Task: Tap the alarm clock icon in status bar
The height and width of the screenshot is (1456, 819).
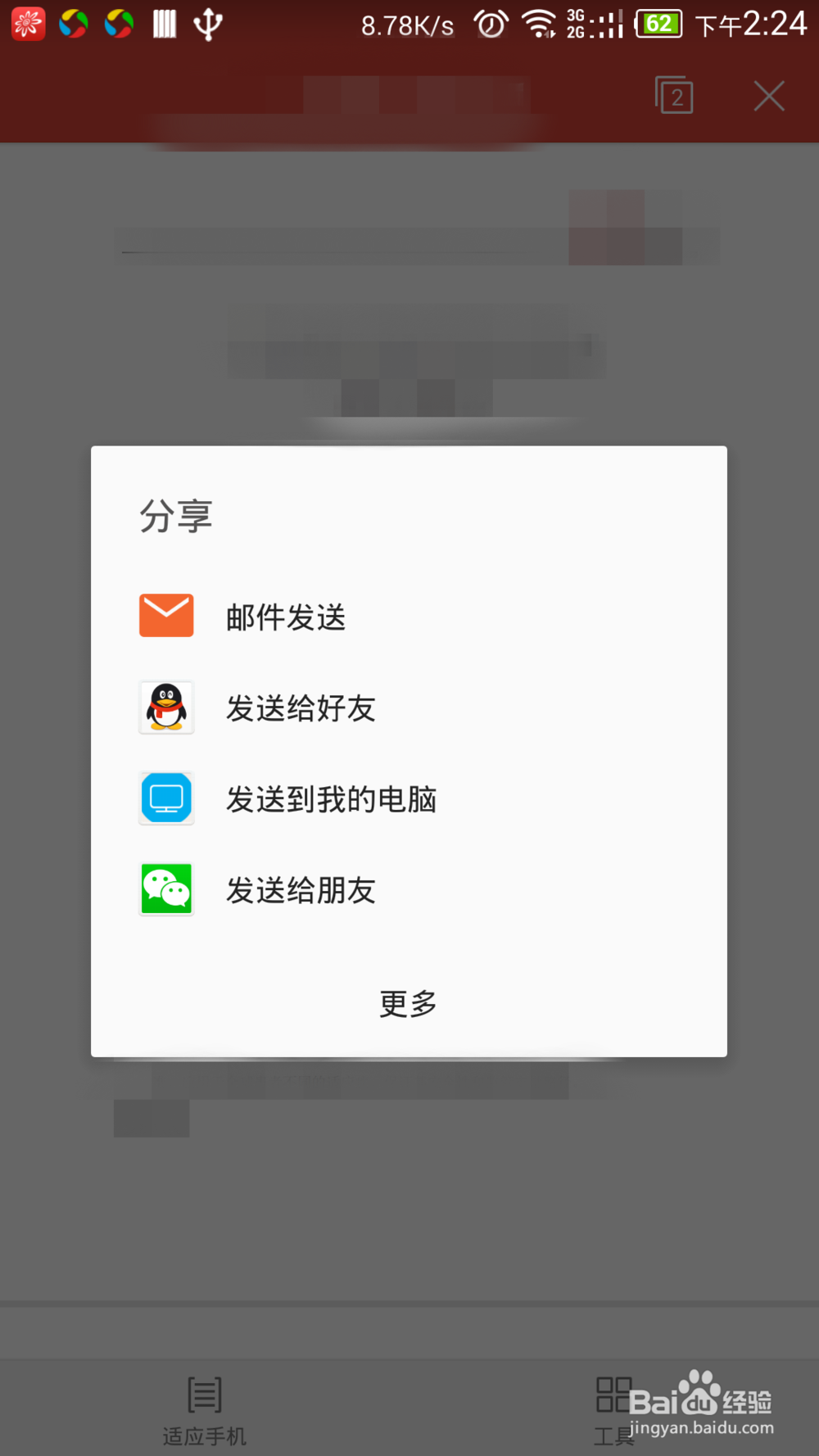Action: (490, 24)
